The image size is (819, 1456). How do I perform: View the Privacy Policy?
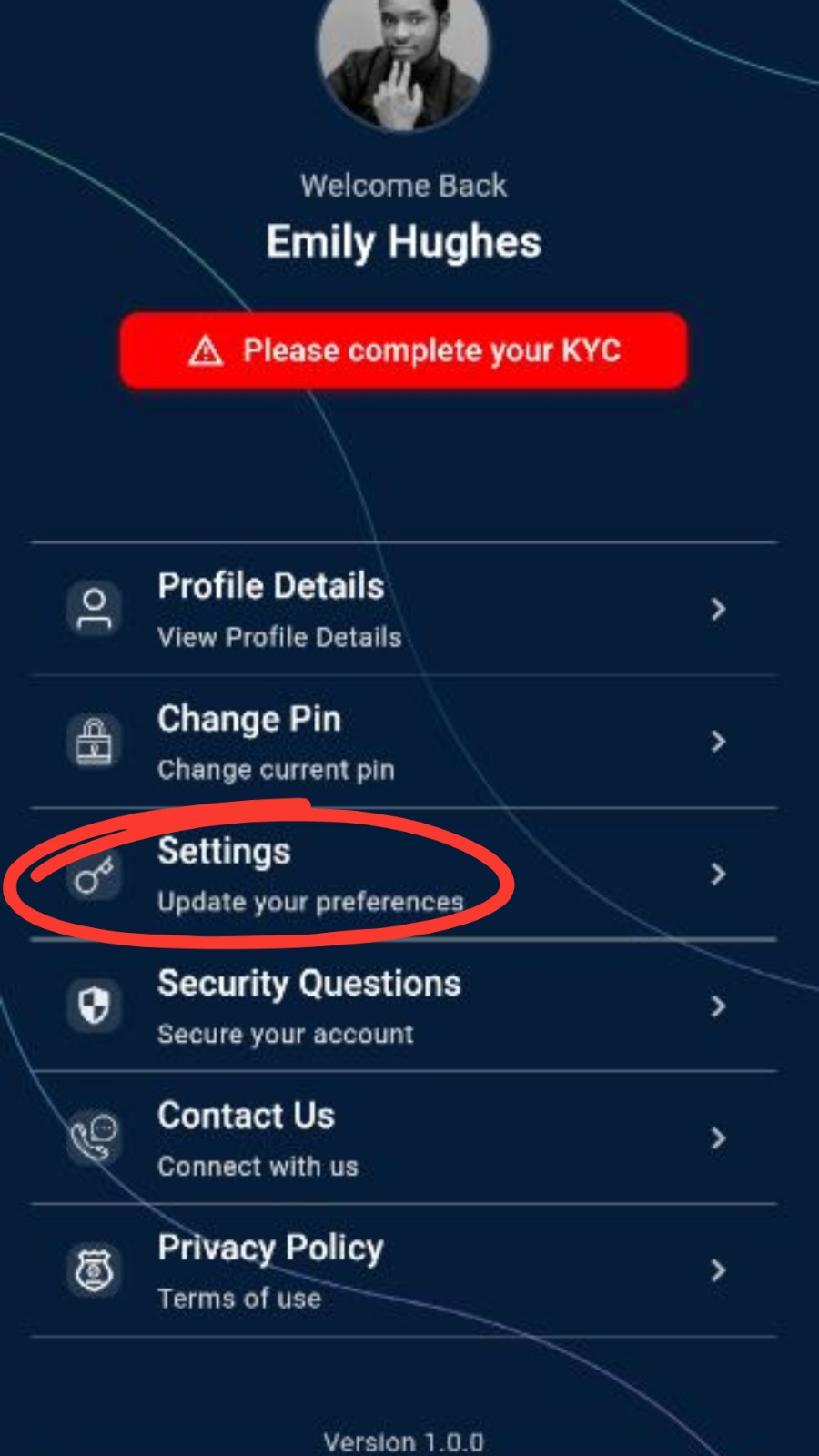click(404, 1270)
